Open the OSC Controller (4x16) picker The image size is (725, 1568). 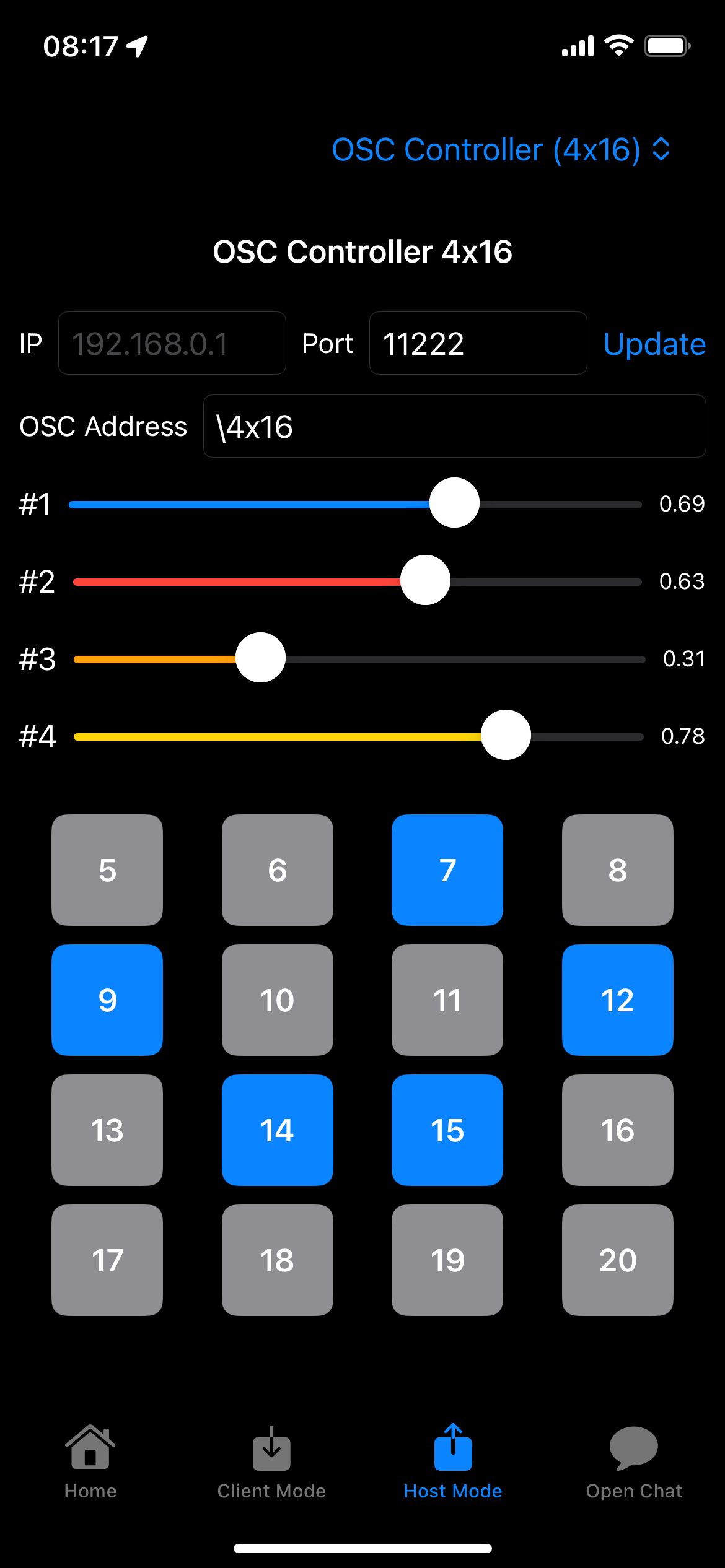coord(501,150)
